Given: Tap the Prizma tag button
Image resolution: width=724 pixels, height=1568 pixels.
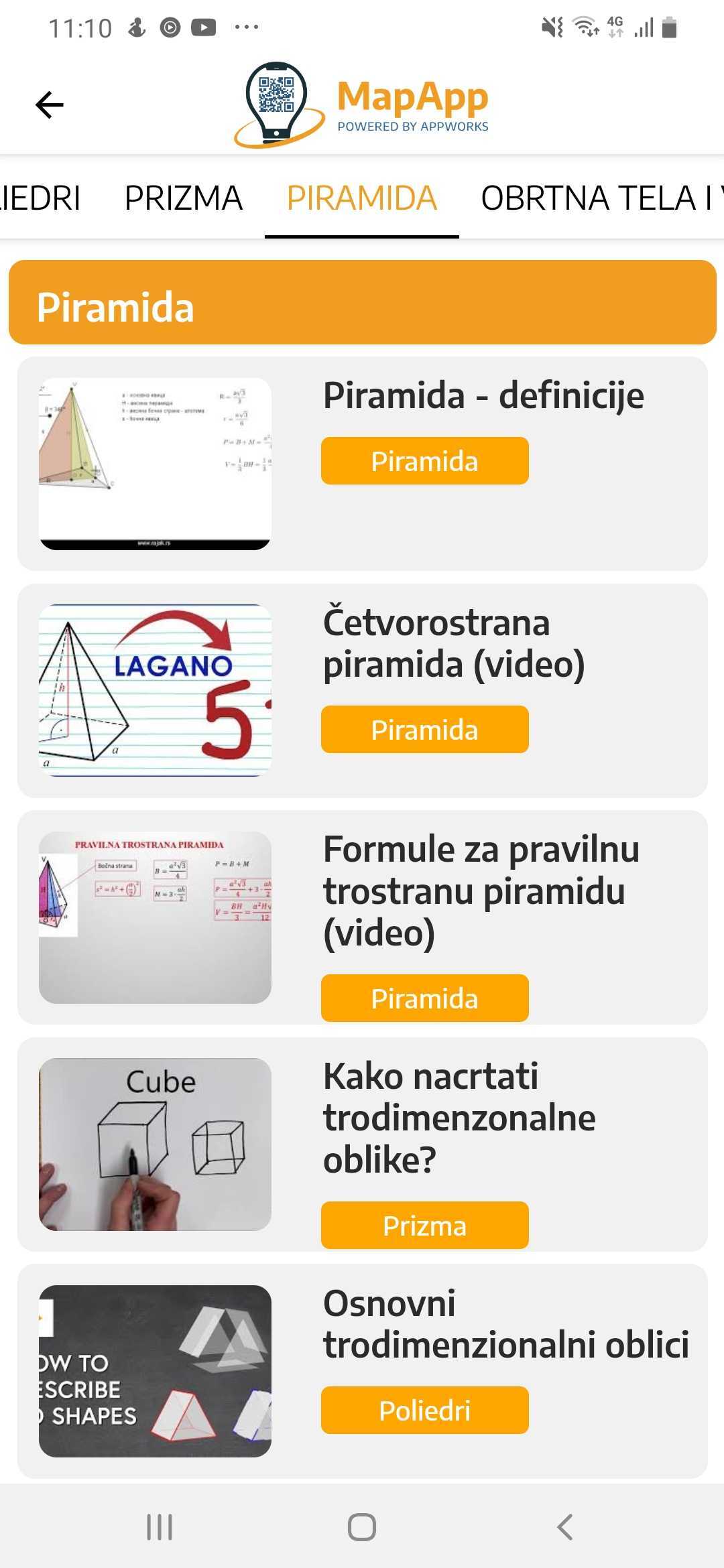Looking at the screenshot, I should point(425,1226).
